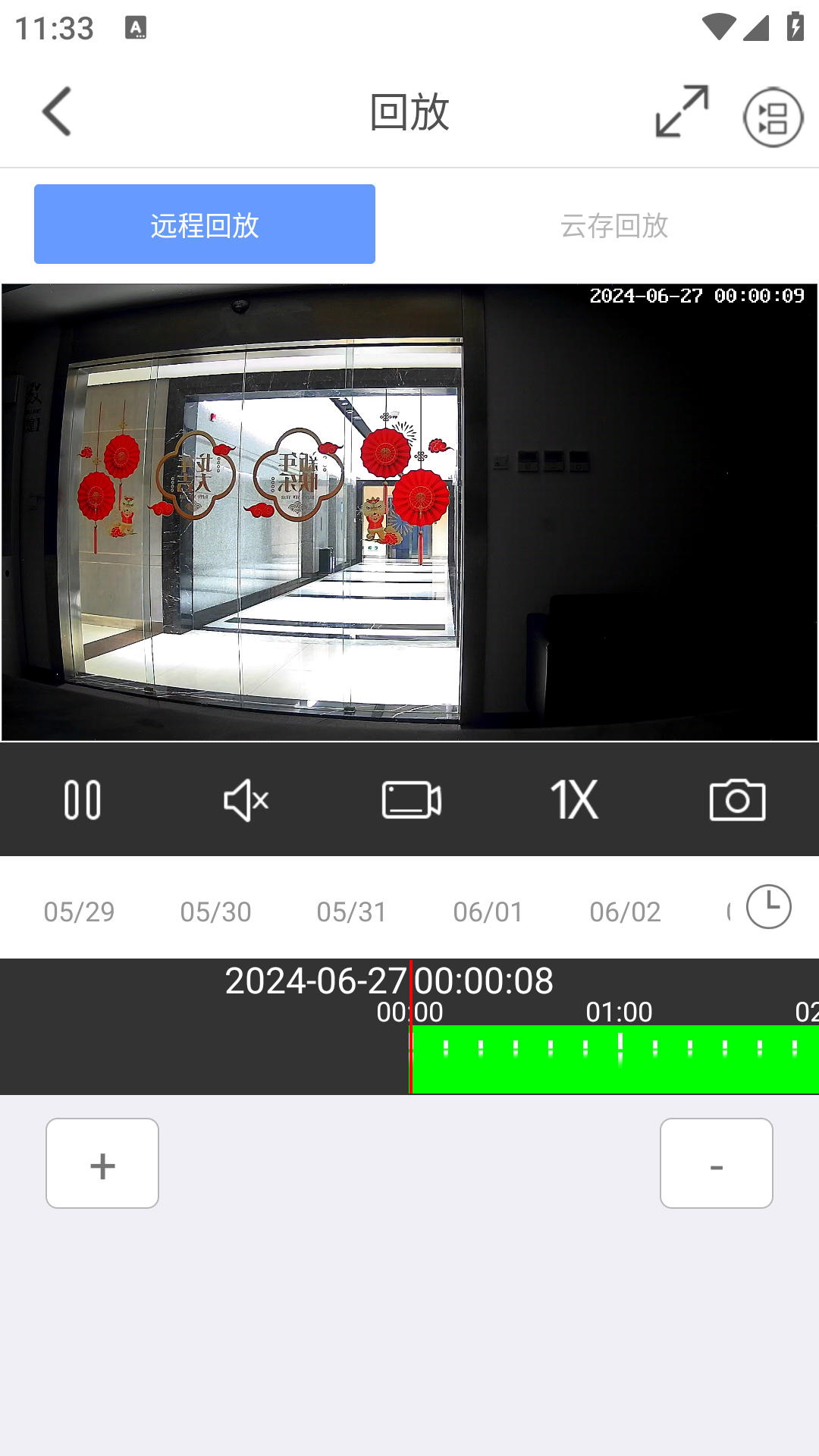The width and height of the screenshot is (819, 1456).
Task: Zoom in the timeline with plus button
Action: [x=102, y=1163]
